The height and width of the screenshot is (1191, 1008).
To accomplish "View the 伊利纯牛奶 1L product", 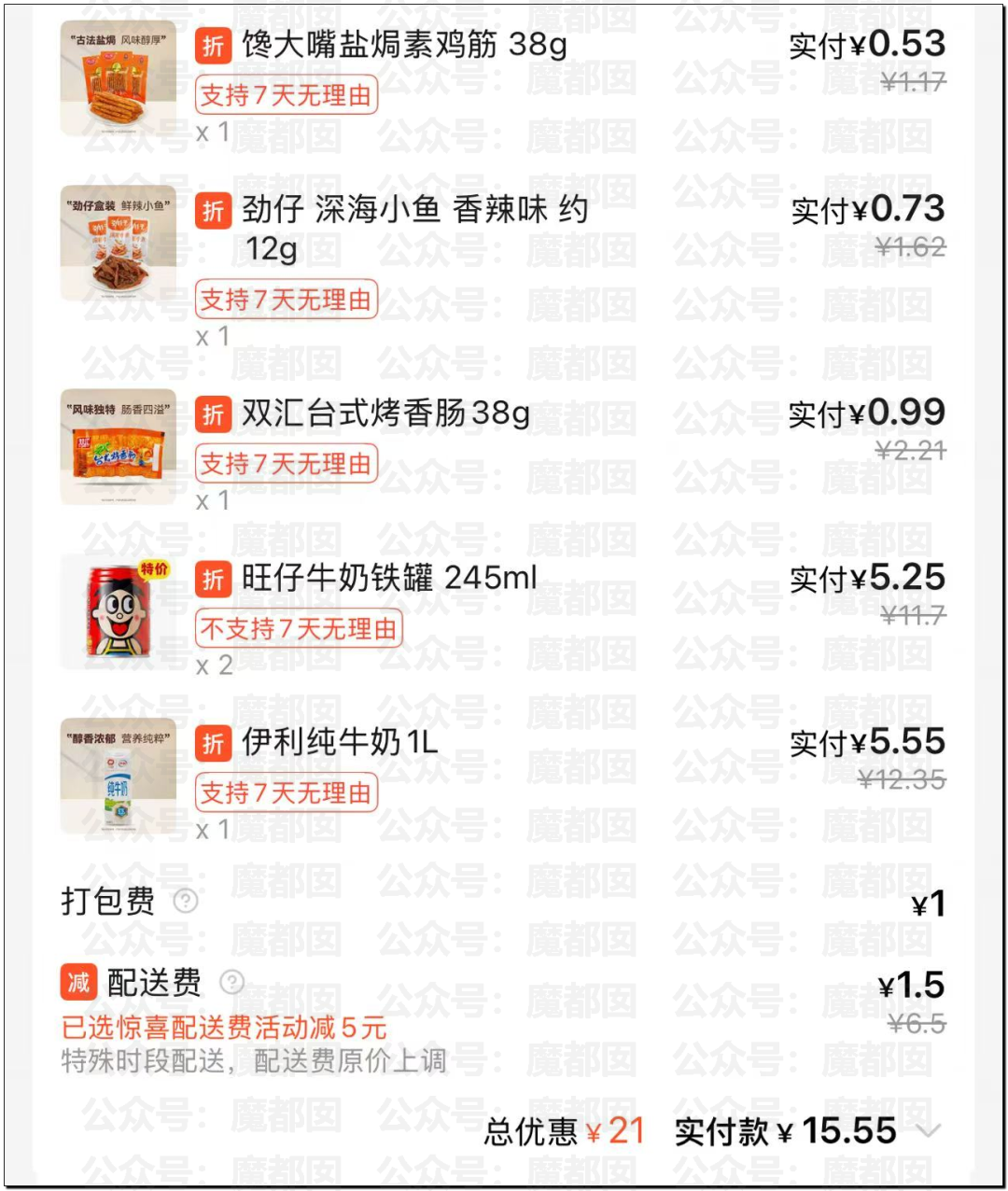I will click(x=339, y=742).
